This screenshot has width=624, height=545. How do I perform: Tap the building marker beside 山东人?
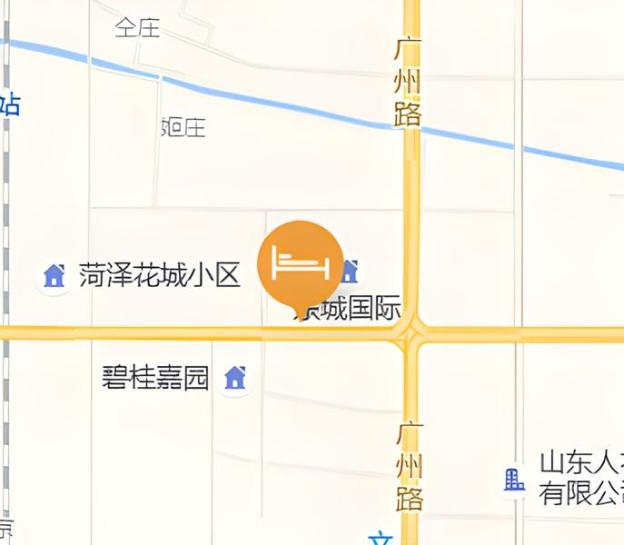[x=515, y=479]
